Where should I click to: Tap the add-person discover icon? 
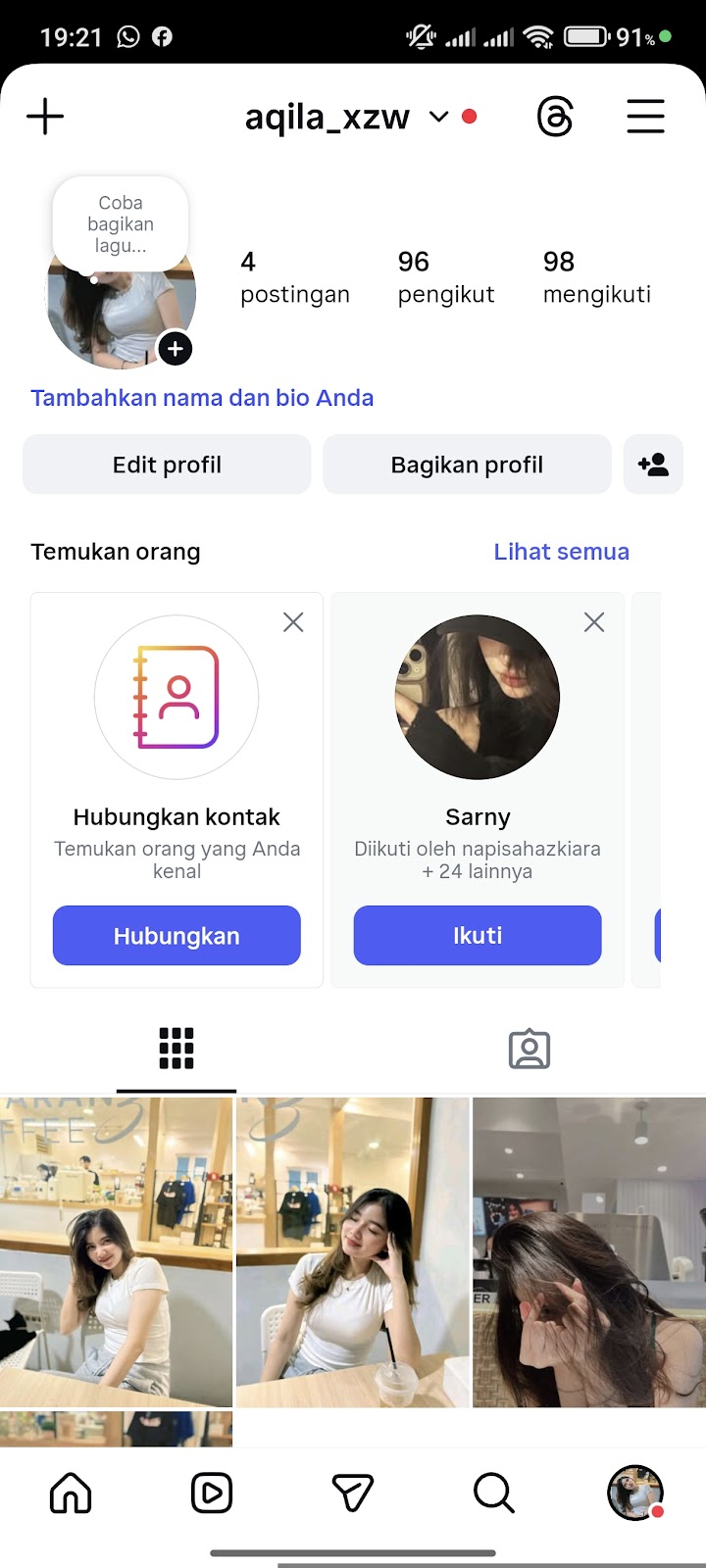pos(653,465)
